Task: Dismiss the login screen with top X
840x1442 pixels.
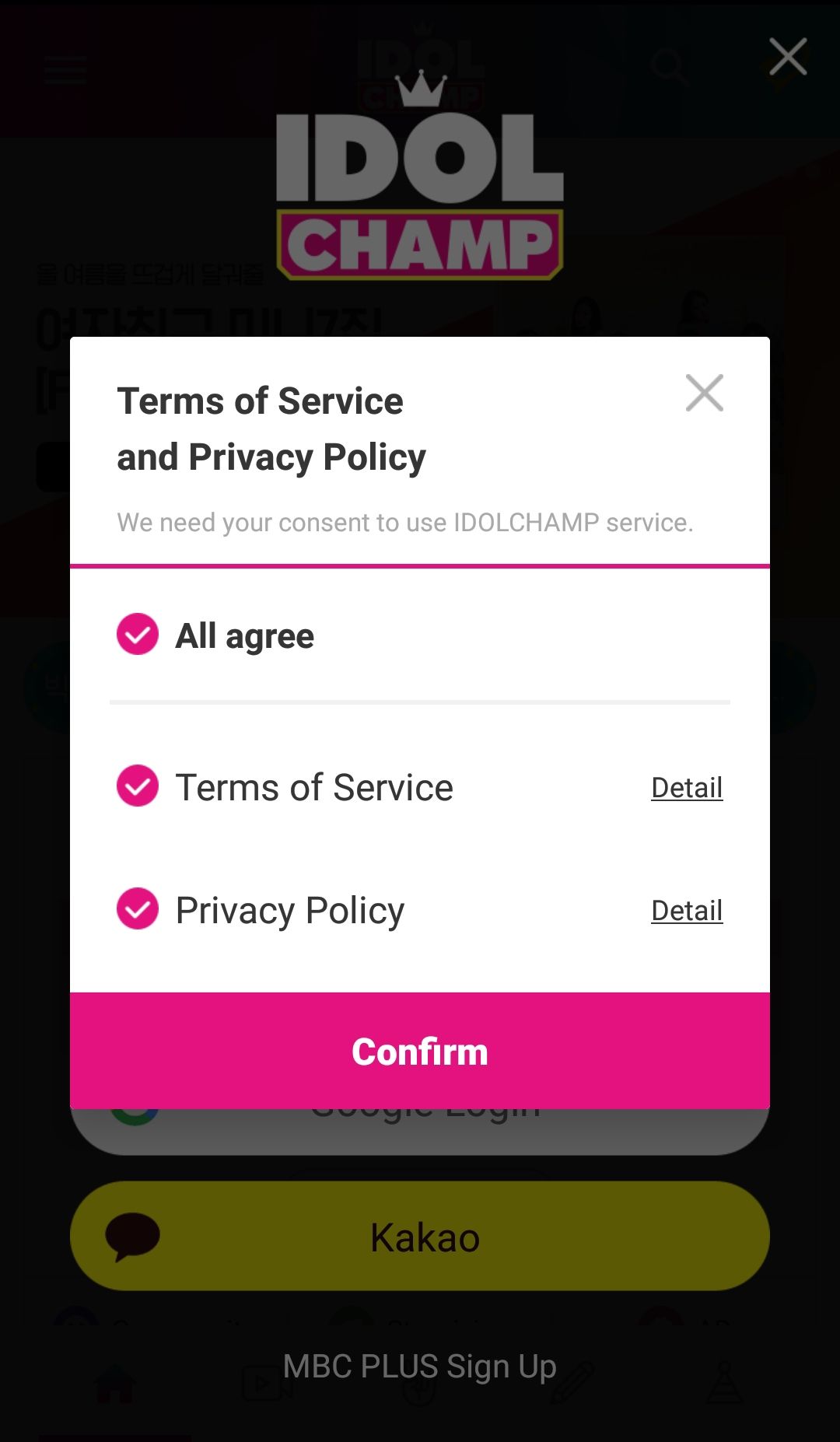Action: pyautogui.click(x=788, y=57)
